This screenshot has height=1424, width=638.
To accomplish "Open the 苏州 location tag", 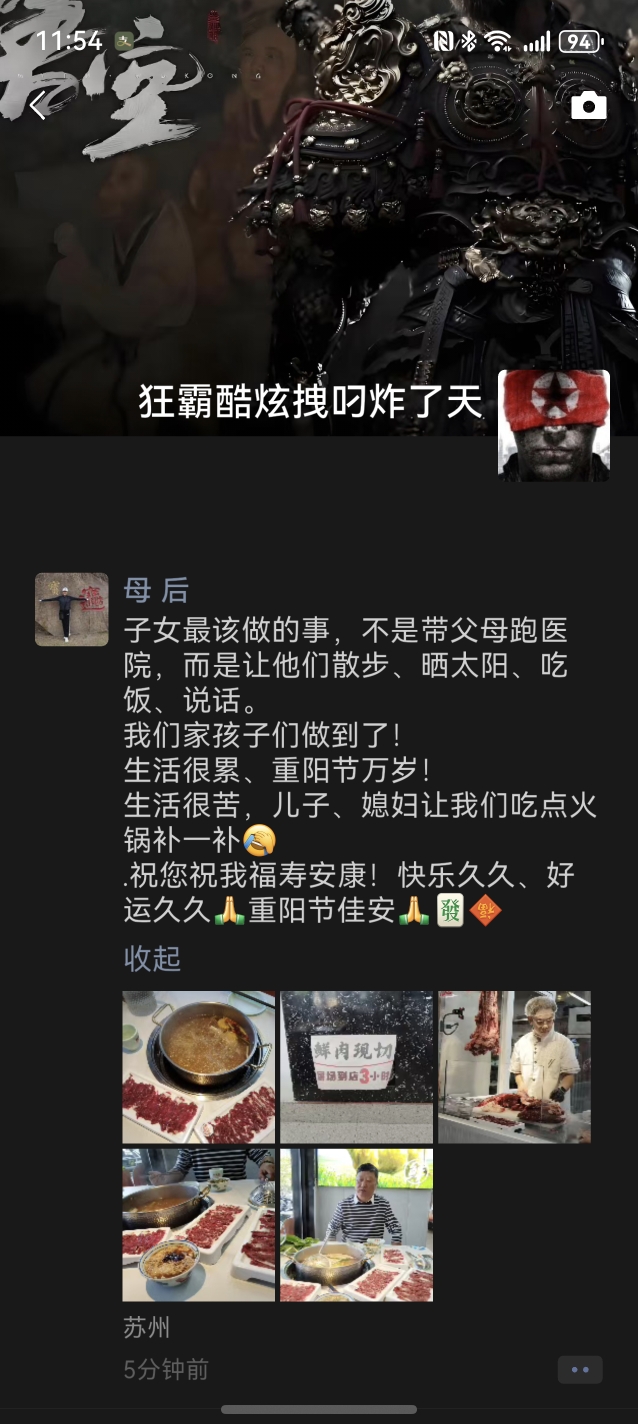I will pyautogui.click(x=146, y=1328).
